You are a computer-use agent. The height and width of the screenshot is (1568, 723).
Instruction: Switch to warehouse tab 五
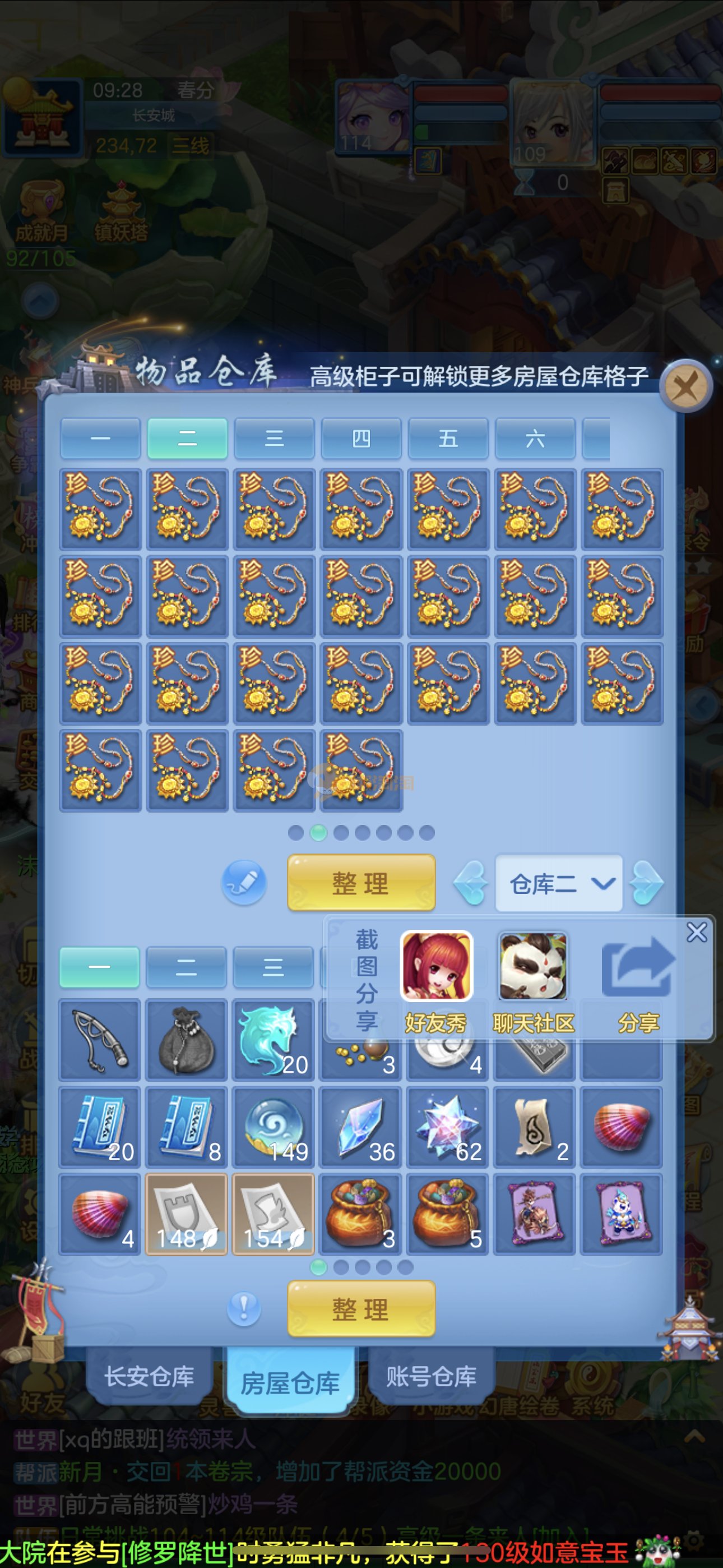click(448, 438)
